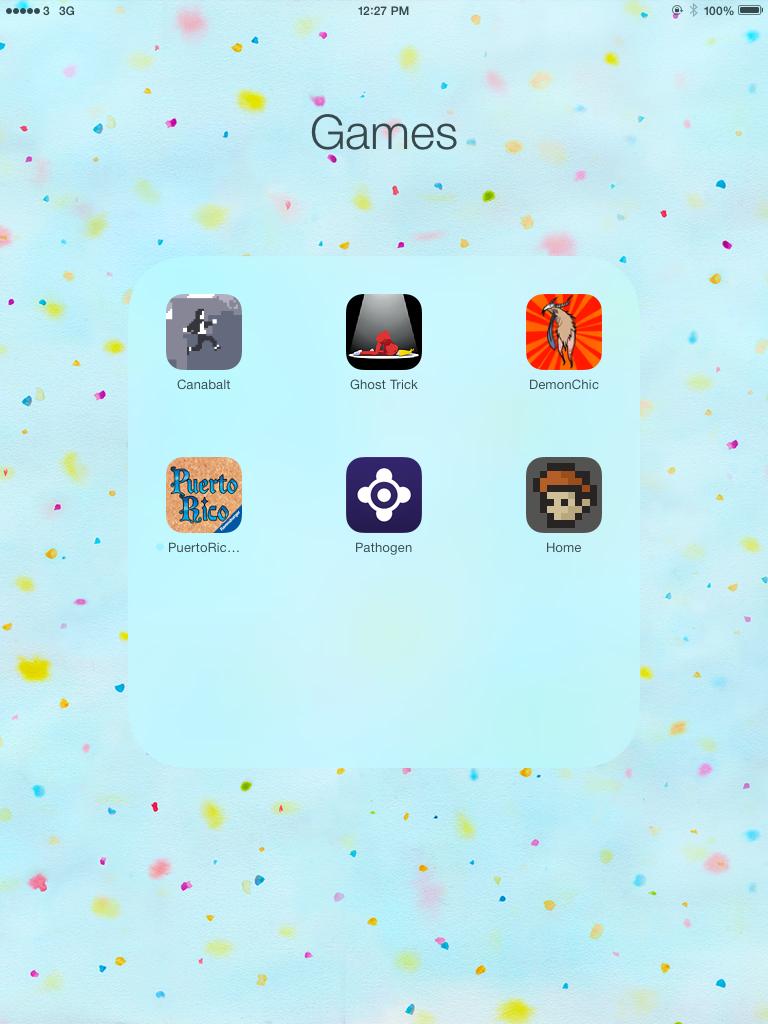Image resolution: width=768 pixels, height=1024 pixels.
Task: Start the PuertoRico game
Action: click(204, 495)
